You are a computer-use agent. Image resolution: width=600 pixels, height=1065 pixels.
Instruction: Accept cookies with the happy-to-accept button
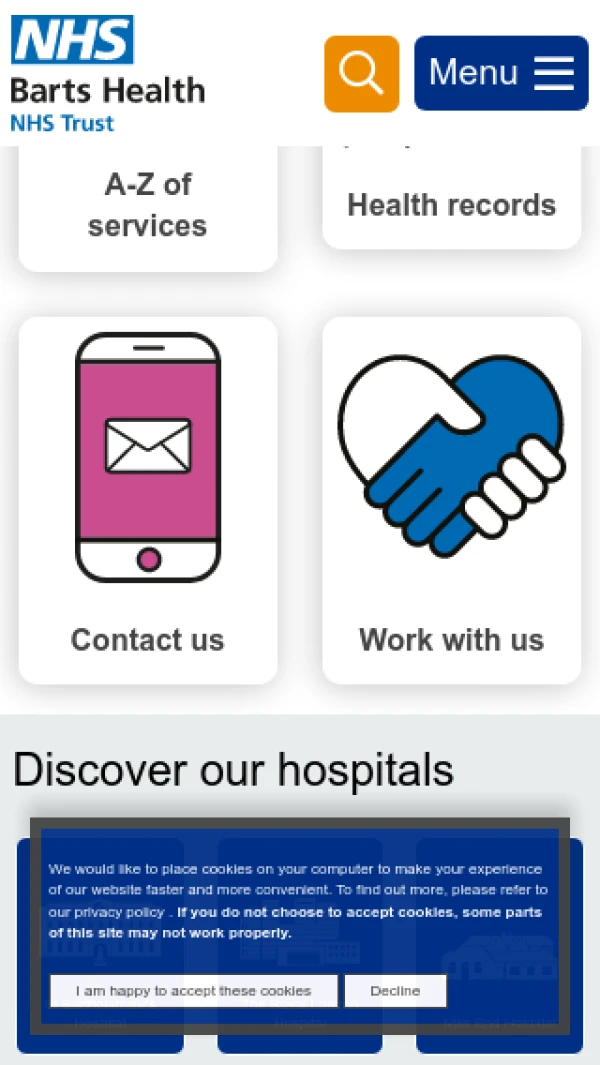194,991
